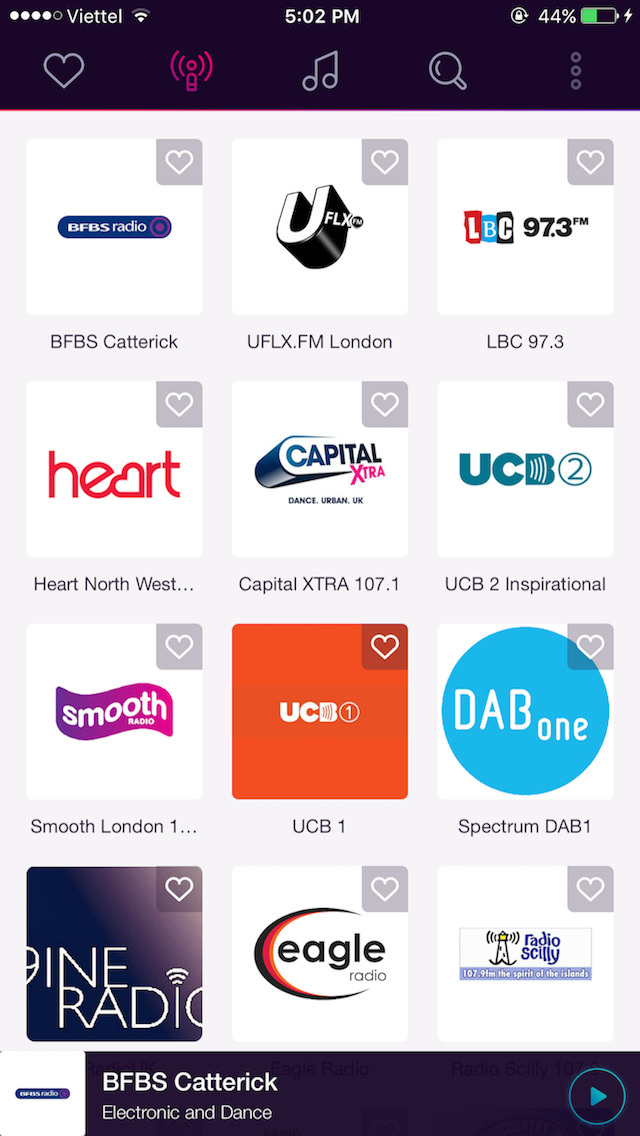Switch to the radio stations tab
The image size is (640, 1136).
coord(191,71)
